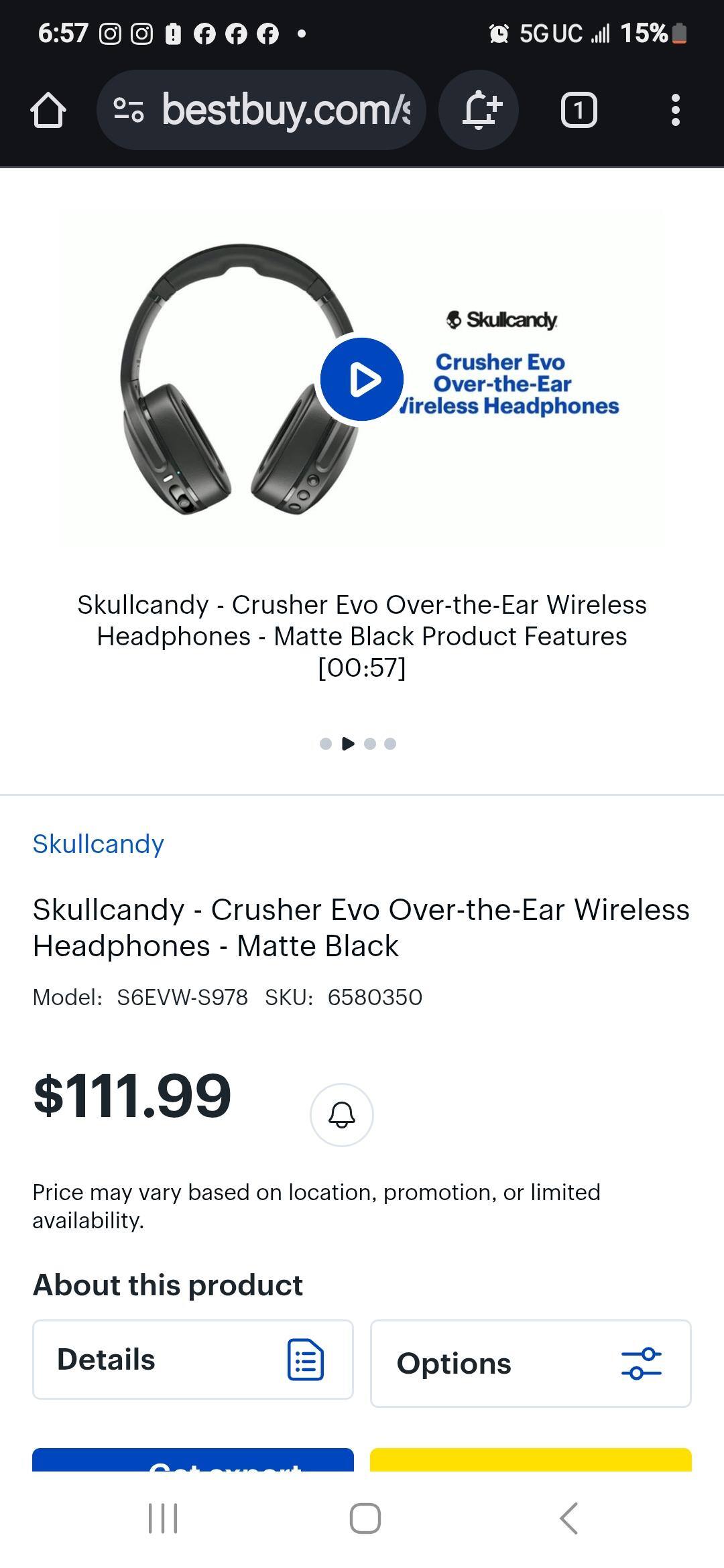Tap the active video carousel marker
This screenshot has width=724, height=1568.
pyautogui.click(x=347, y=743)
